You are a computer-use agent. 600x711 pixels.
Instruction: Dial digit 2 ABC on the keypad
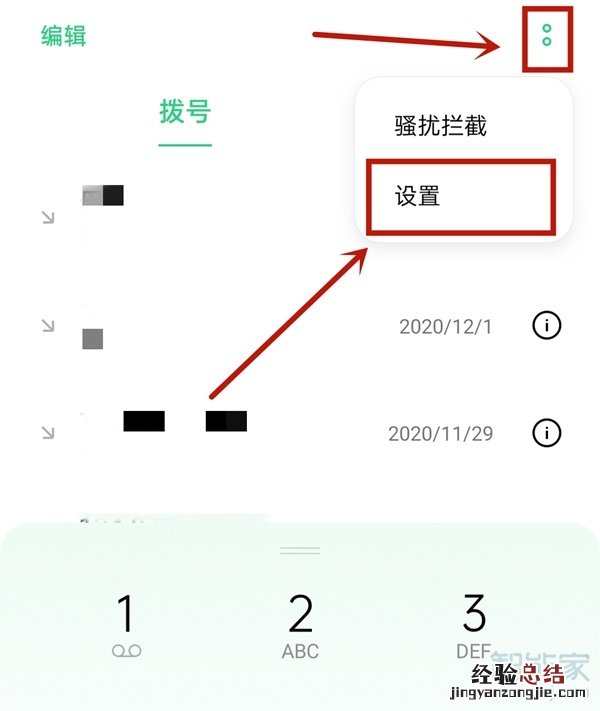click(300, 624)
